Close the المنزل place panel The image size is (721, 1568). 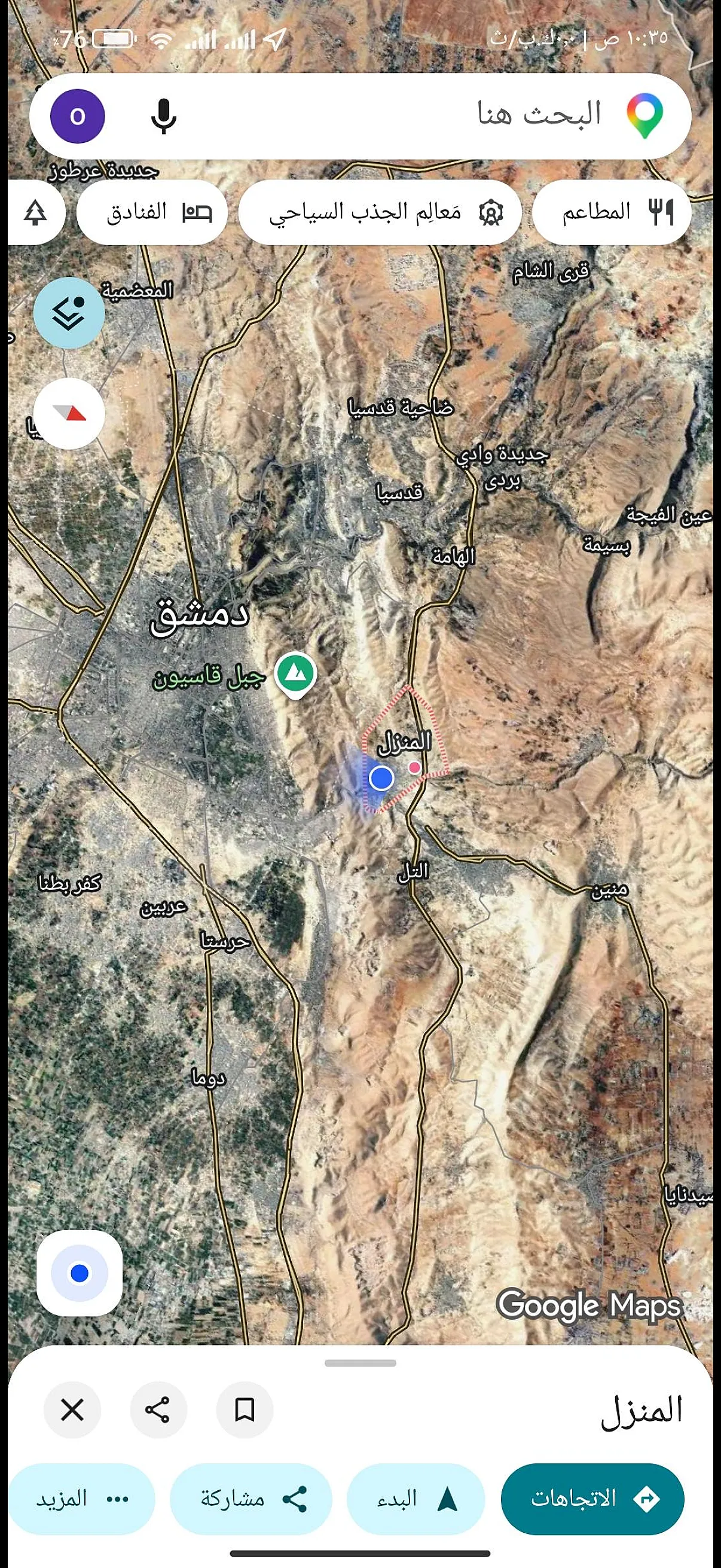point(72,1410)
